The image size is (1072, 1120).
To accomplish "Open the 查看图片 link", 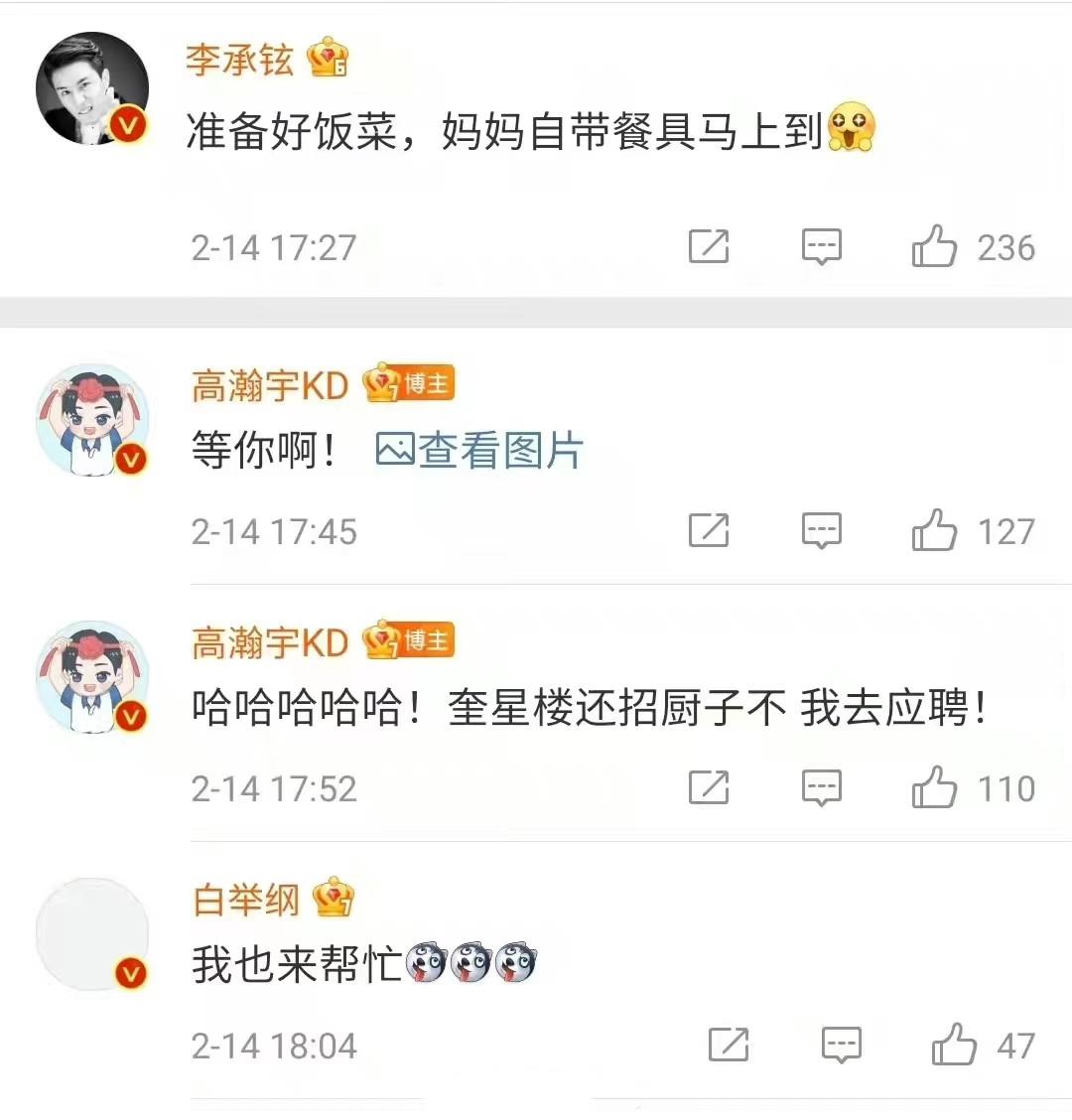I will (480, 451).
